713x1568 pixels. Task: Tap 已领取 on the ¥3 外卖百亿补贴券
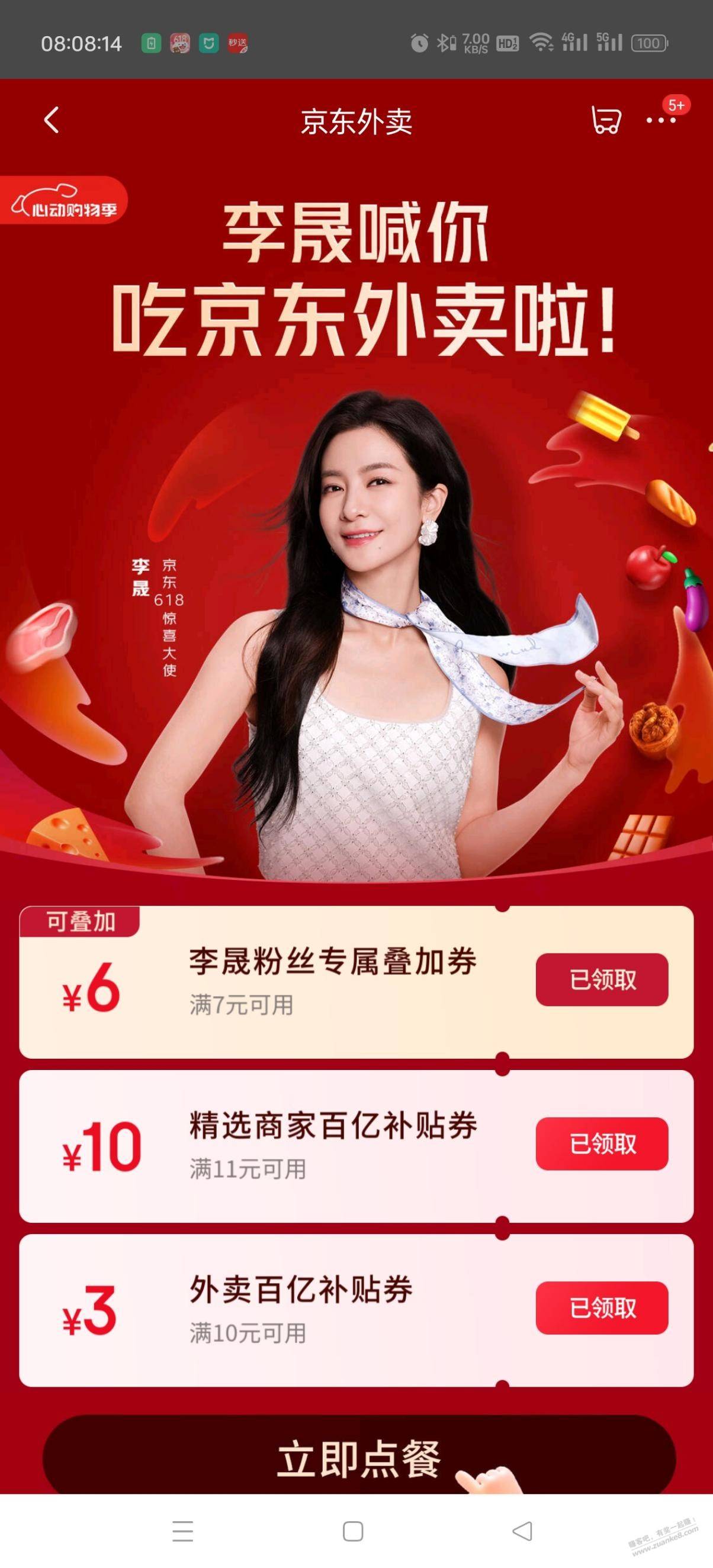[602, 1308]
